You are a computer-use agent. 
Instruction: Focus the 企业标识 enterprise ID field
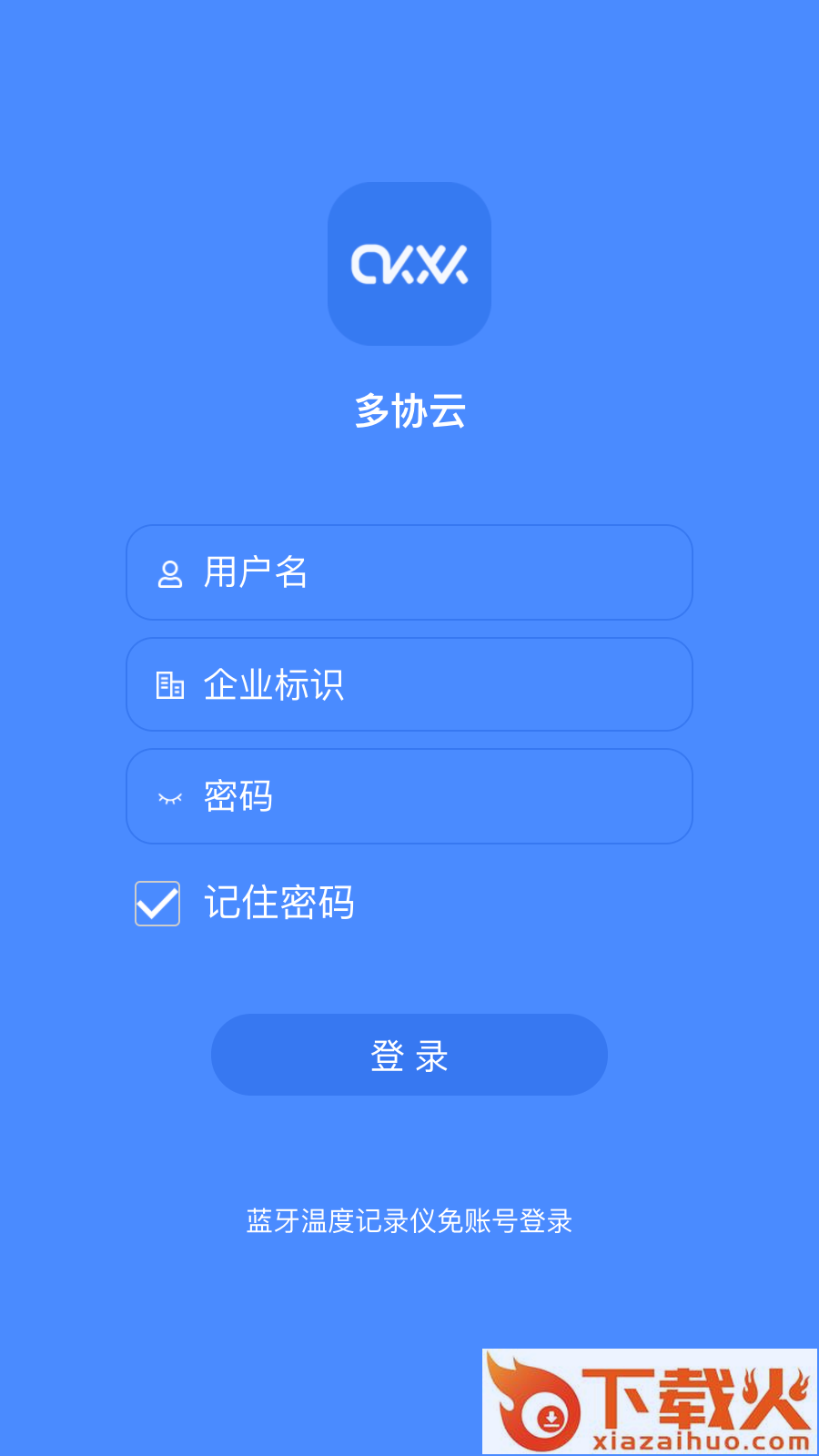pos(409,684)
